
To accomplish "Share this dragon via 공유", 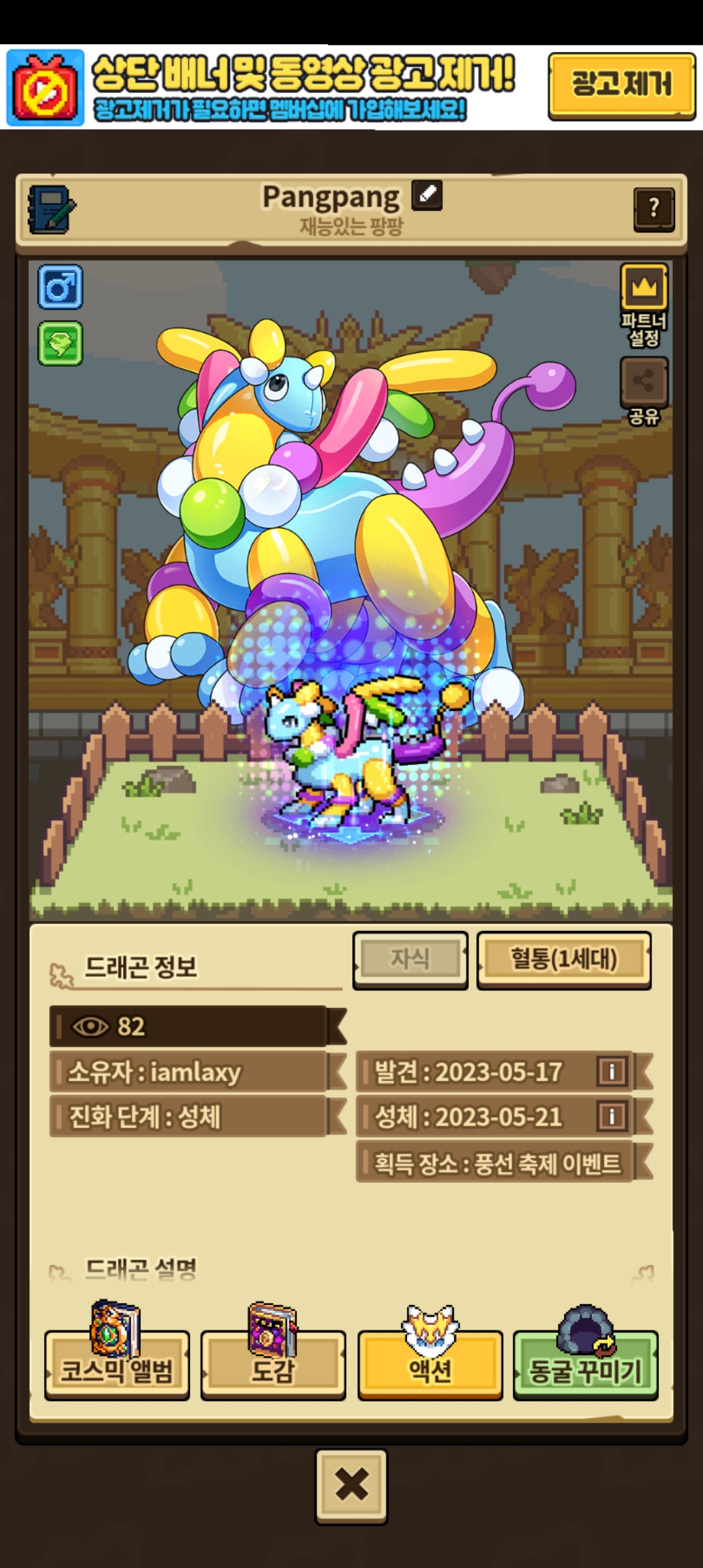I will pyautogui.click(x=643, y=382).
